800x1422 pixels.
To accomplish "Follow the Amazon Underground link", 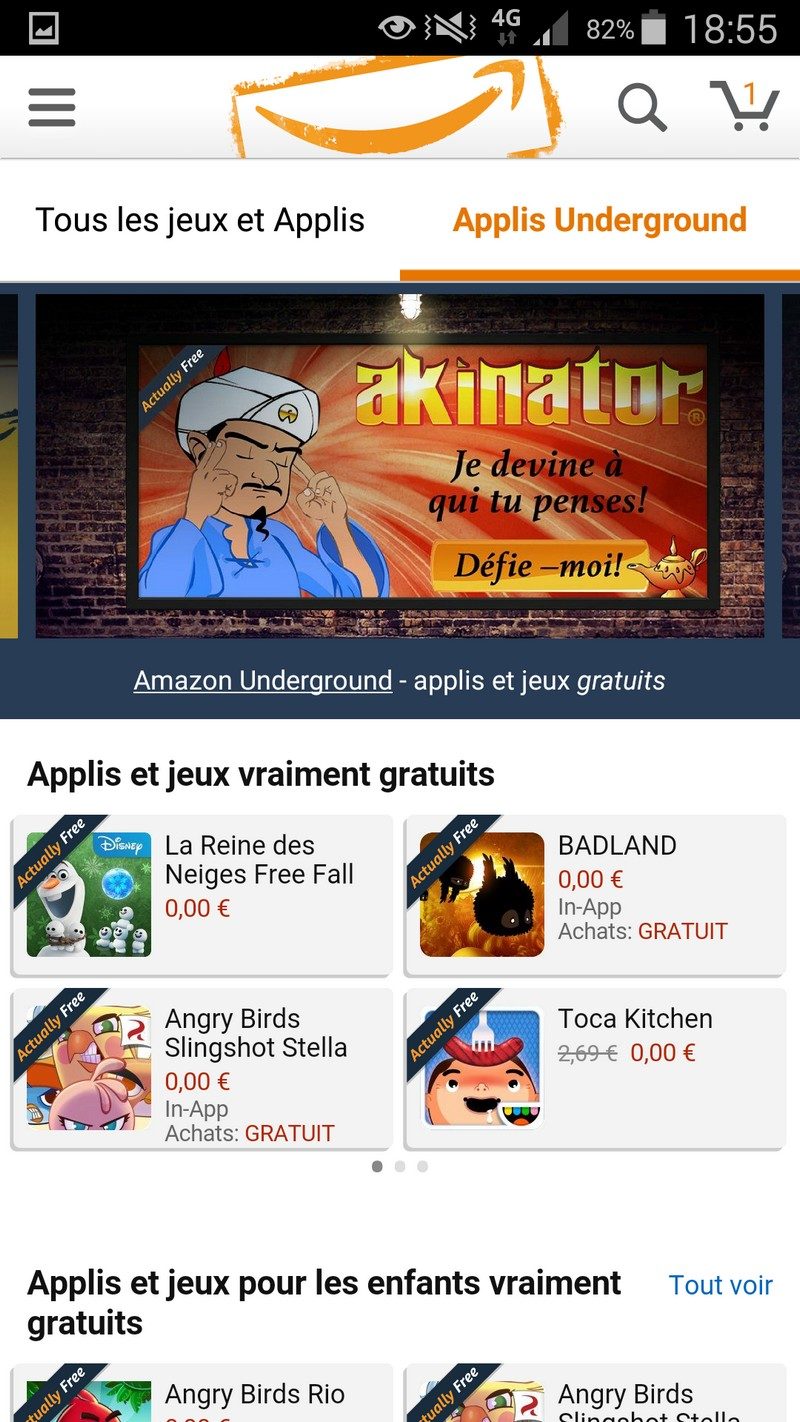I will [x=263, y=681].
